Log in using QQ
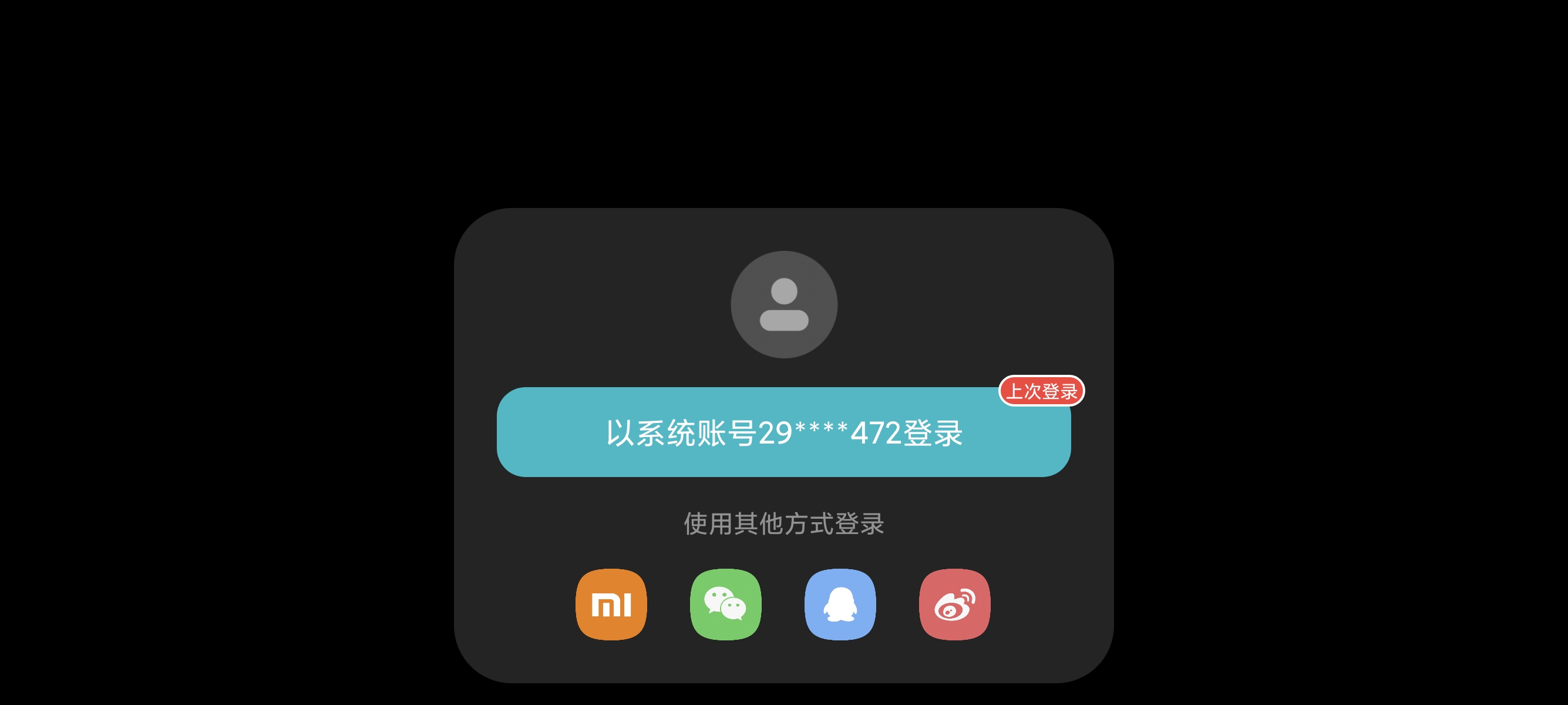 point(840,604)
